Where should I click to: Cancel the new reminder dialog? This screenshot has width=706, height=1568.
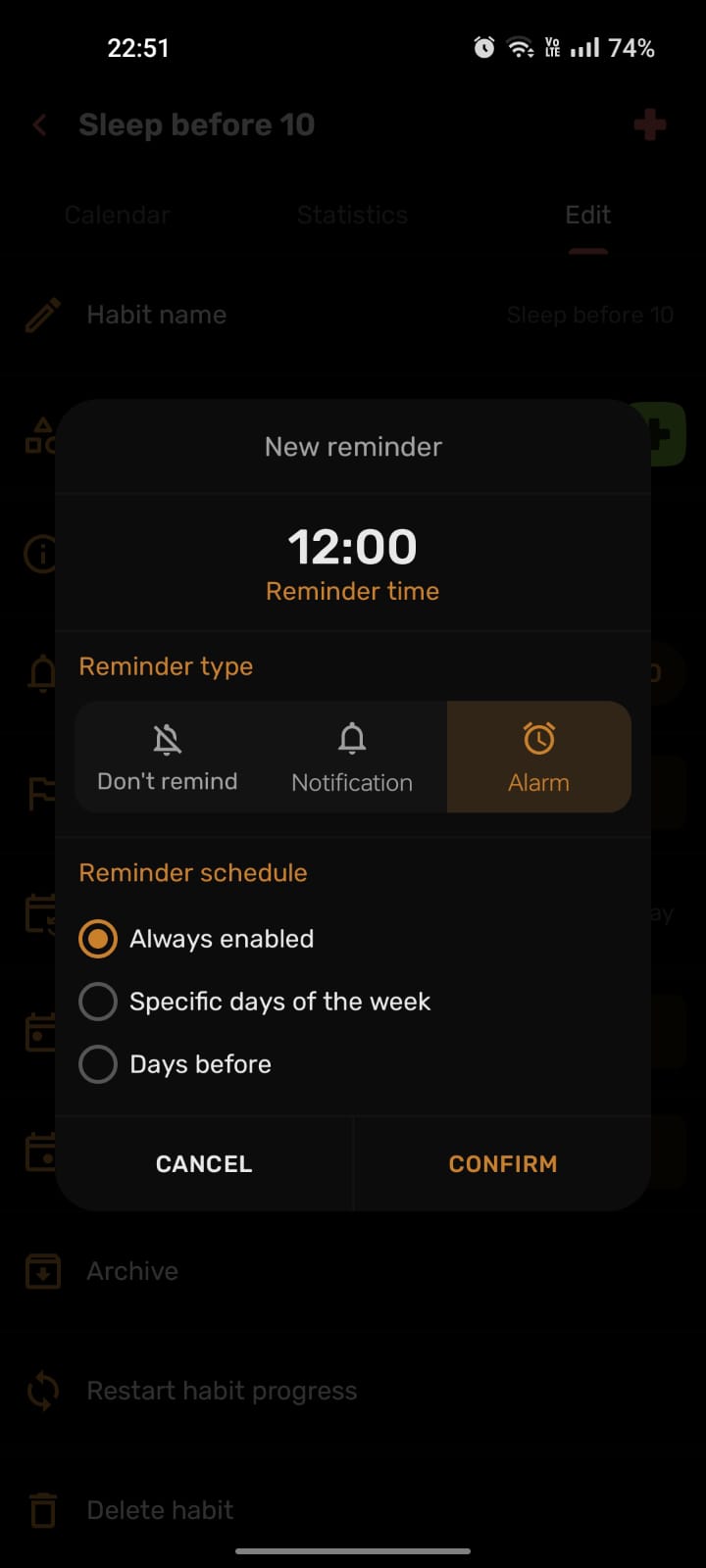coord(204,1163)
